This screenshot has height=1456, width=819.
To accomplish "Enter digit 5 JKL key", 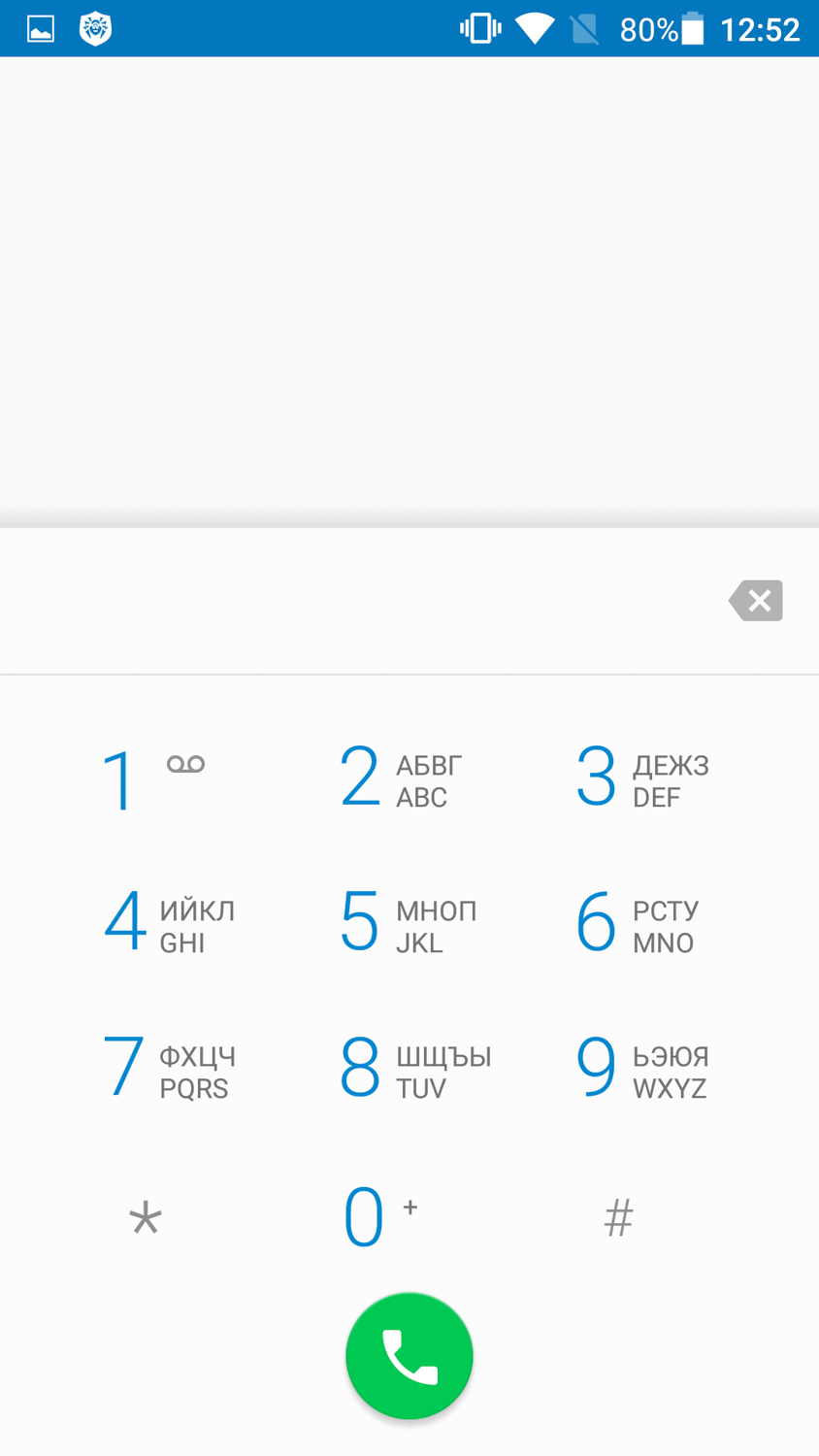I will tap(406, 924).
